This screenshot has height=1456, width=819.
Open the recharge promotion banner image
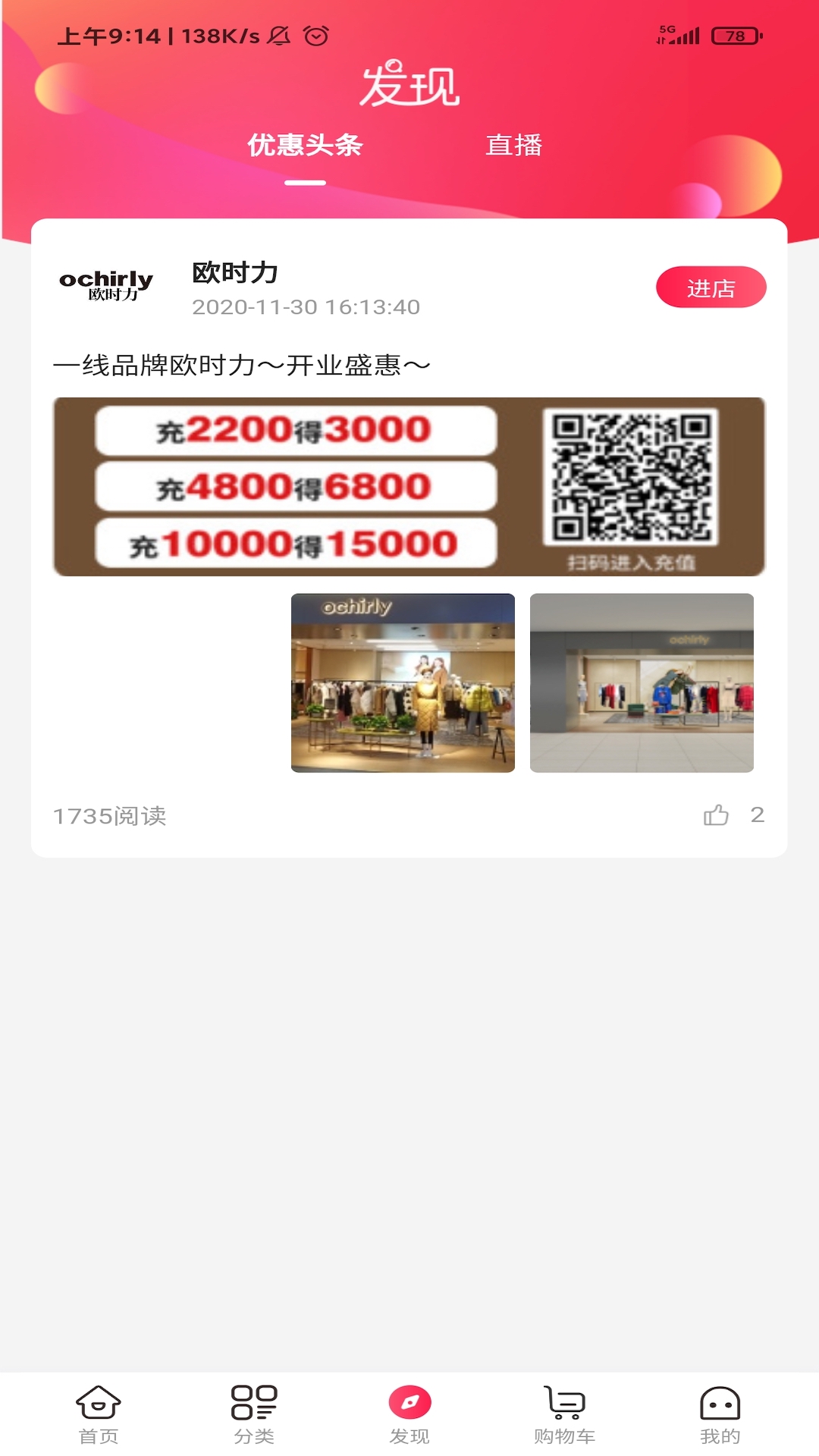409,487
